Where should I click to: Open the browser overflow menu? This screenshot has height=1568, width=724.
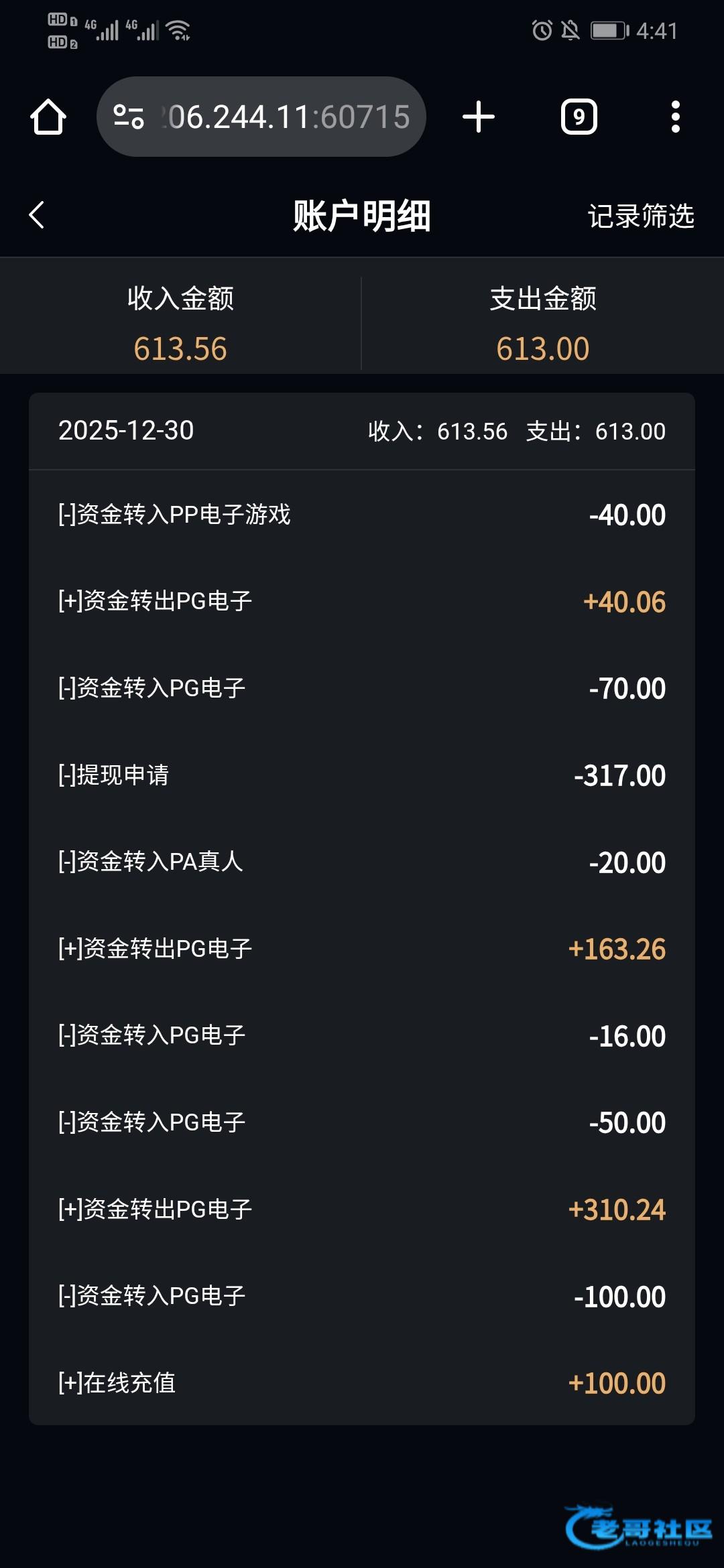point(675,117)
